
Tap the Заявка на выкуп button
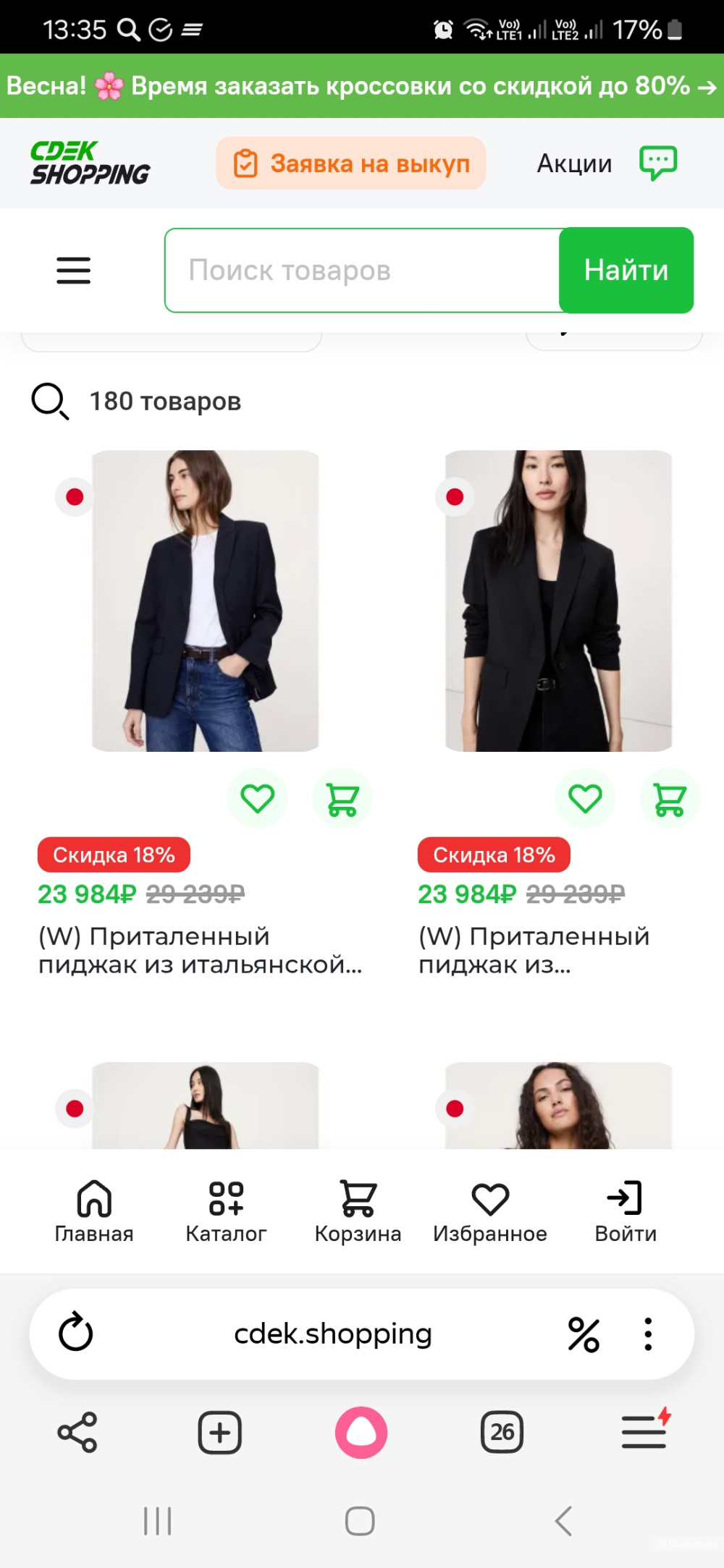click(x=350, y=163)
